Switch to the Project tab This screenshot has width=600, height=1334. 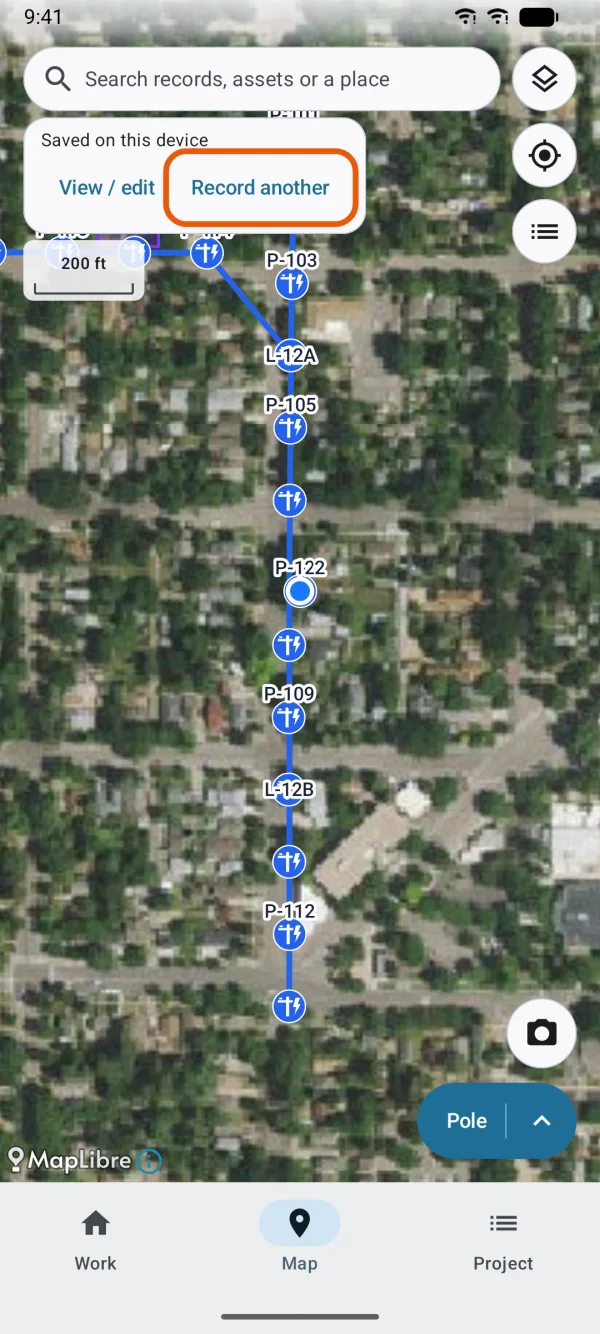(503, 1240)
